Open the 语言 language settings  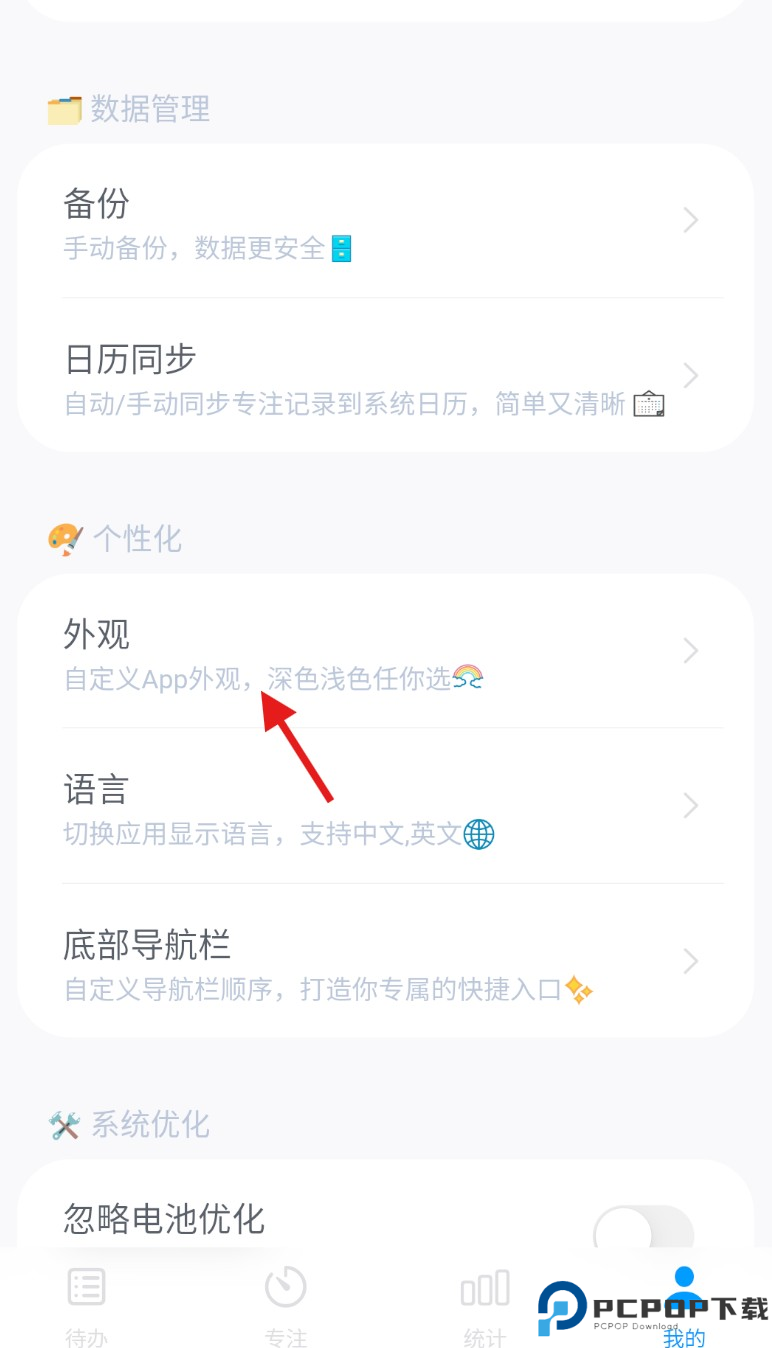coord(385,806)
